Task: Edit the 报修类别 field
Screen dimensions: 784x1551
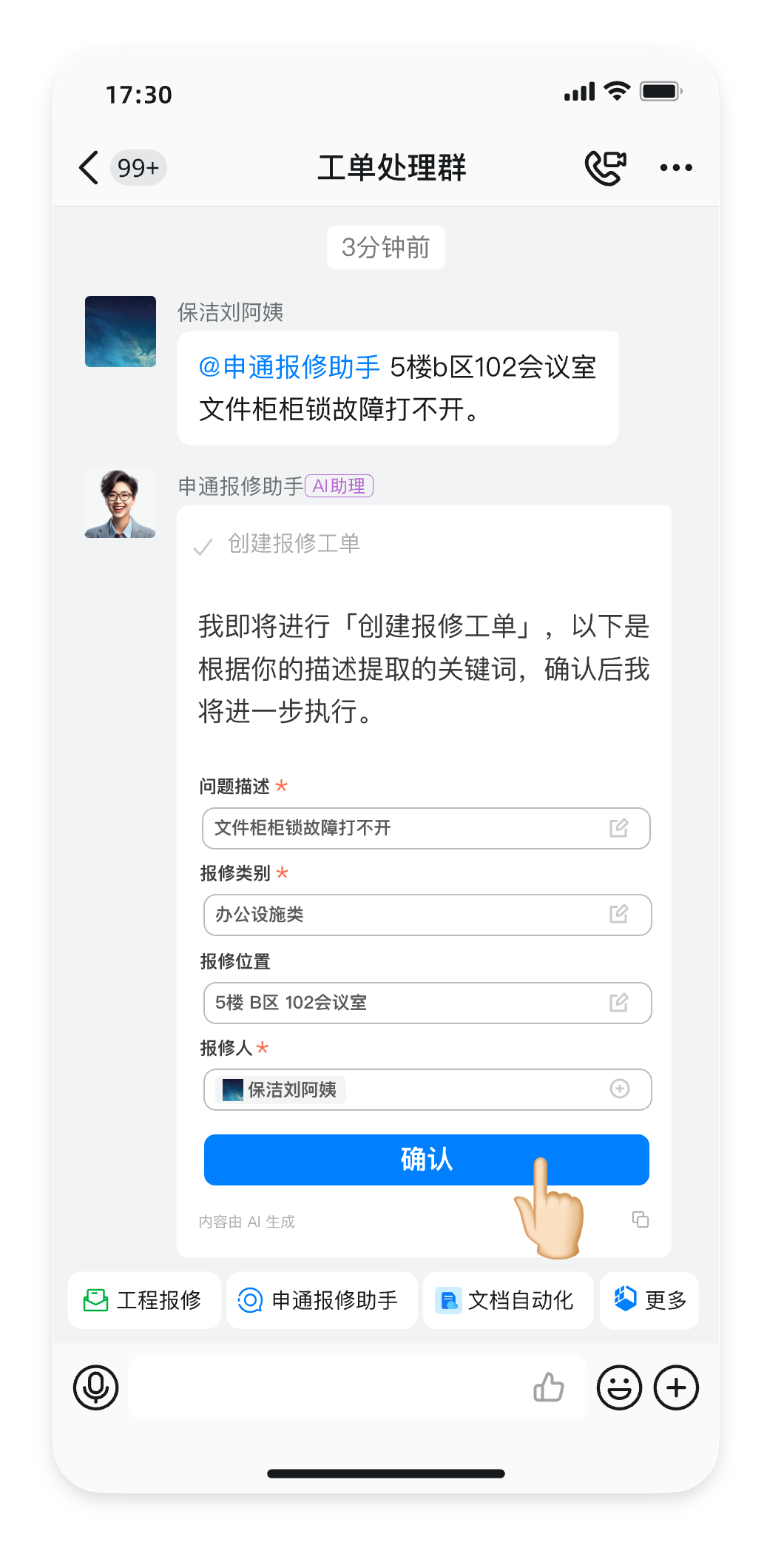Action: (x=618, y=915)
